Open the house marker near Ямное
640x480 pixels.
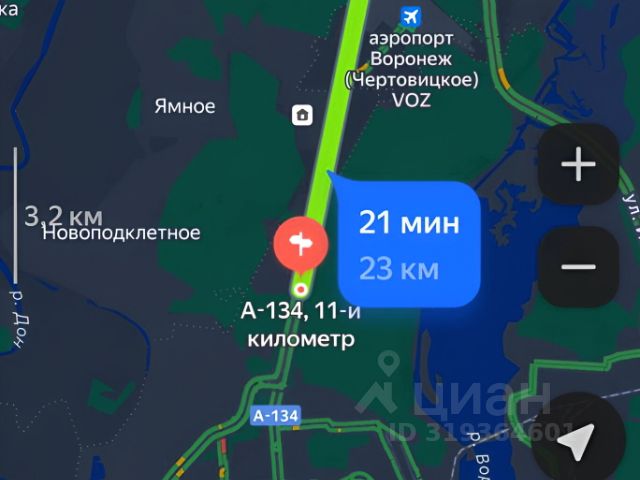pos(302,115)
